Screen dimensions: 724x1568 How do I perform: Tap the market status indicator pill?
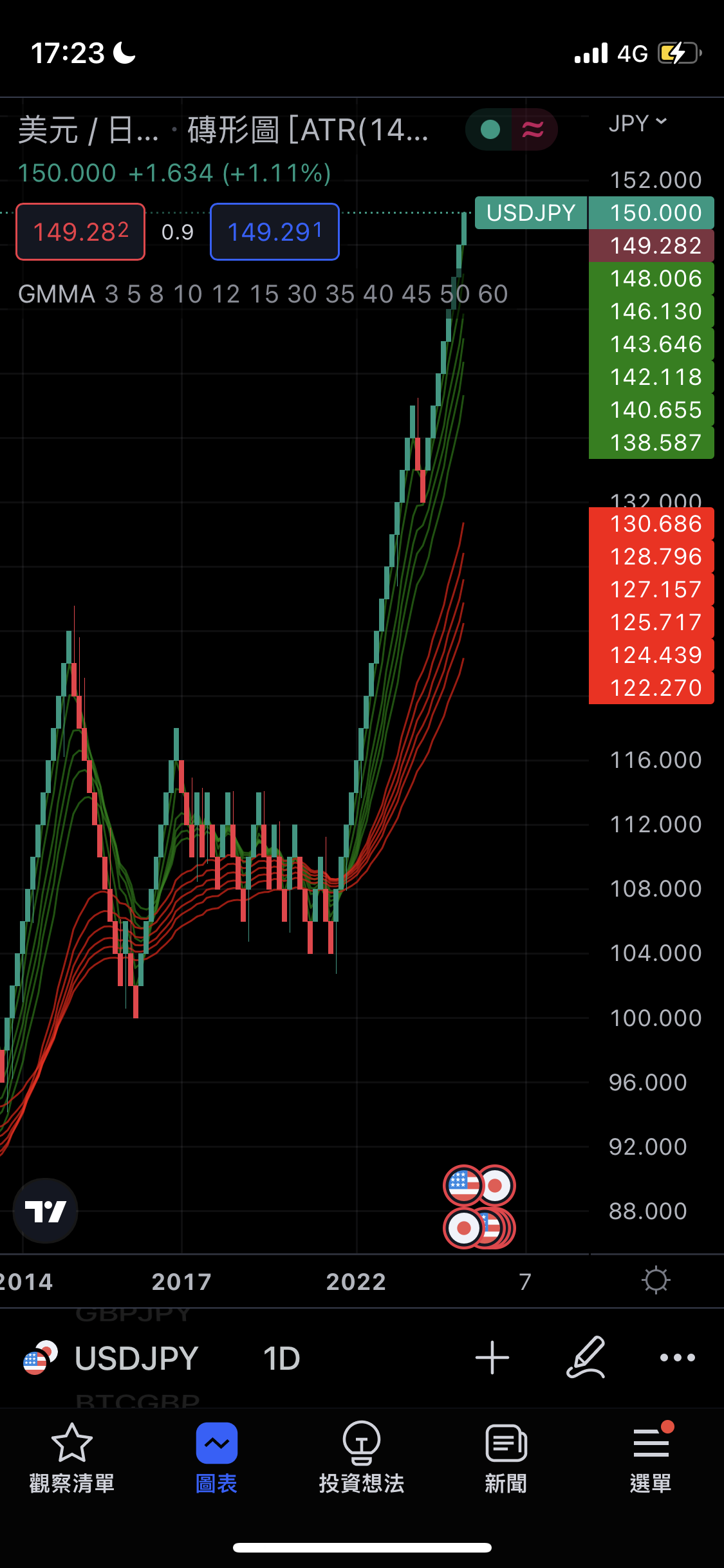click(x=512, y=129)
